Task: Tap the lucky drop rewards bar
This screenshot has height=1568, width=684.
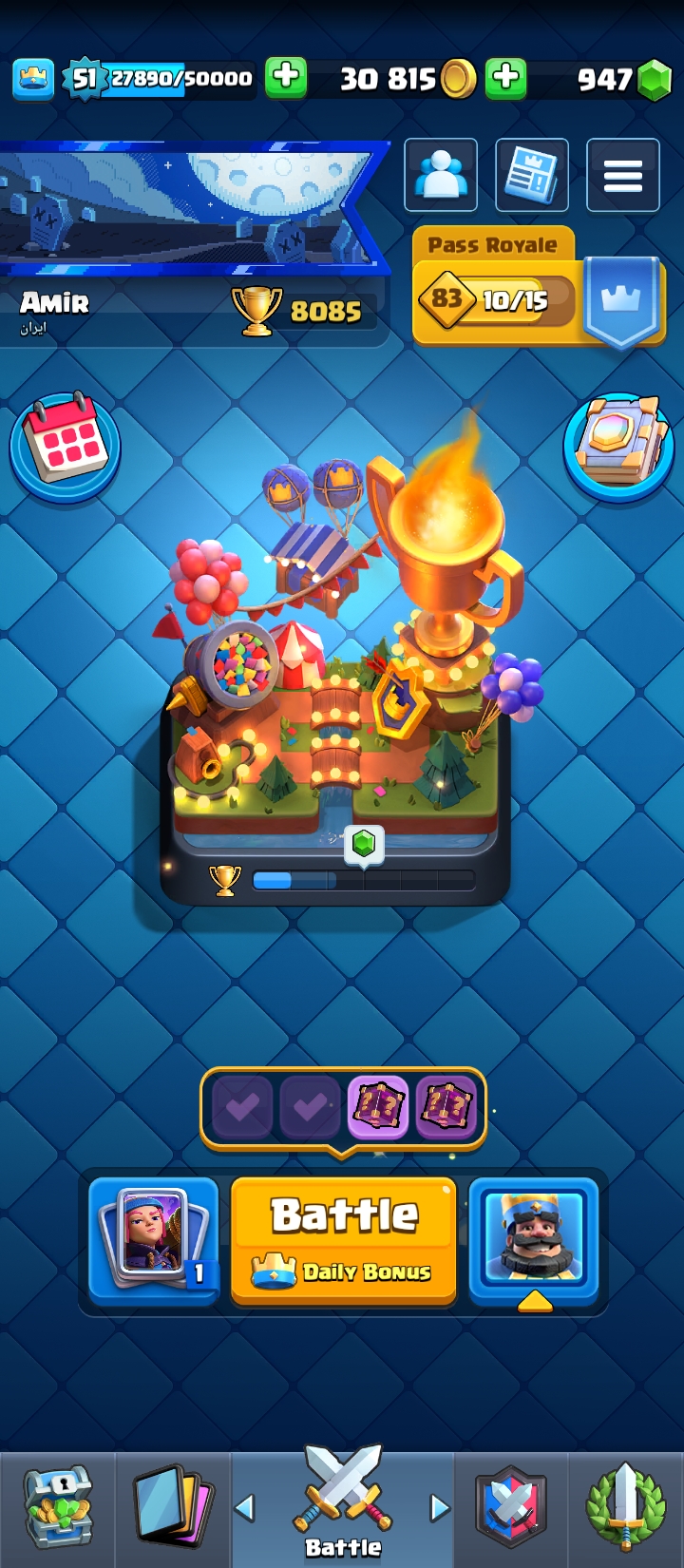Action: coord(343,1108)
